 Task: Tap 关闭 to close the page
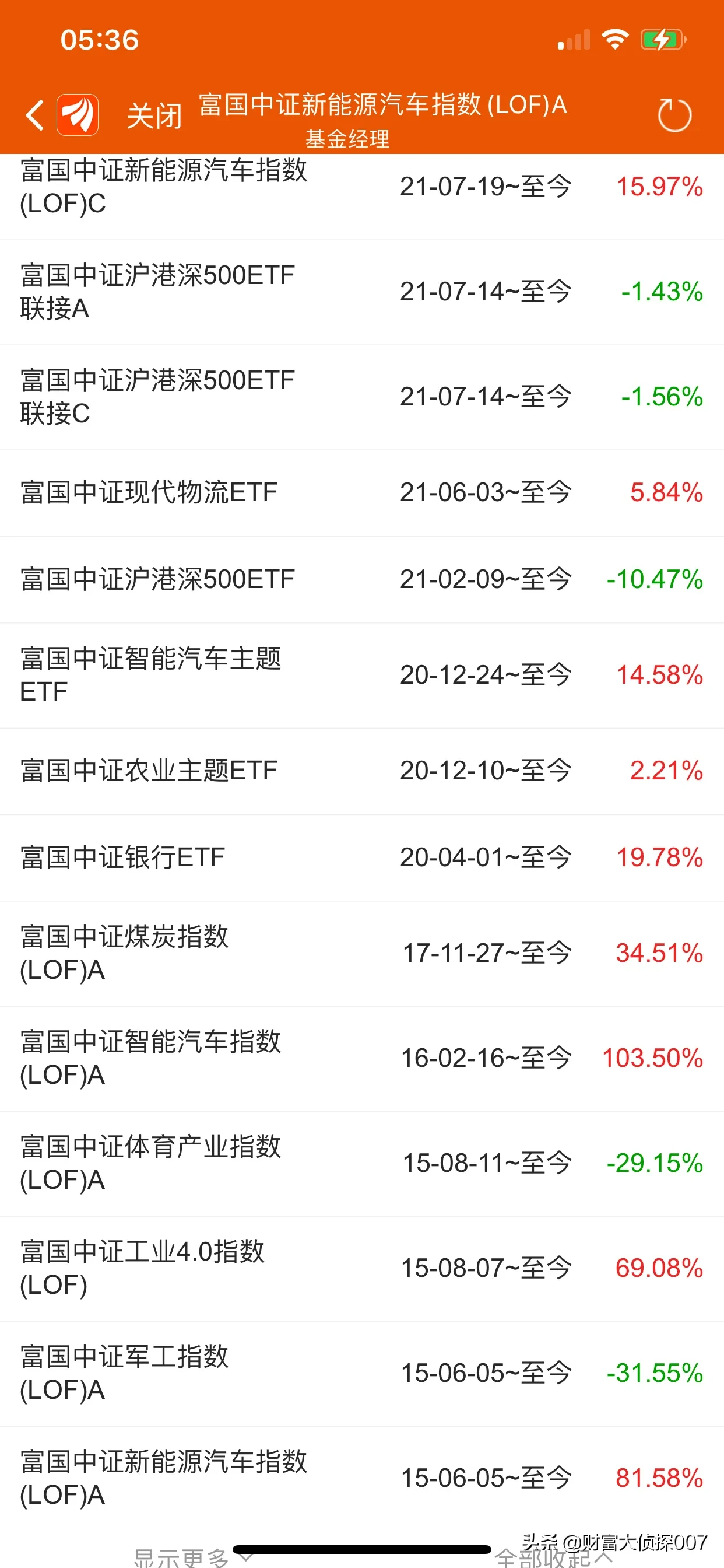click(154, 116)
